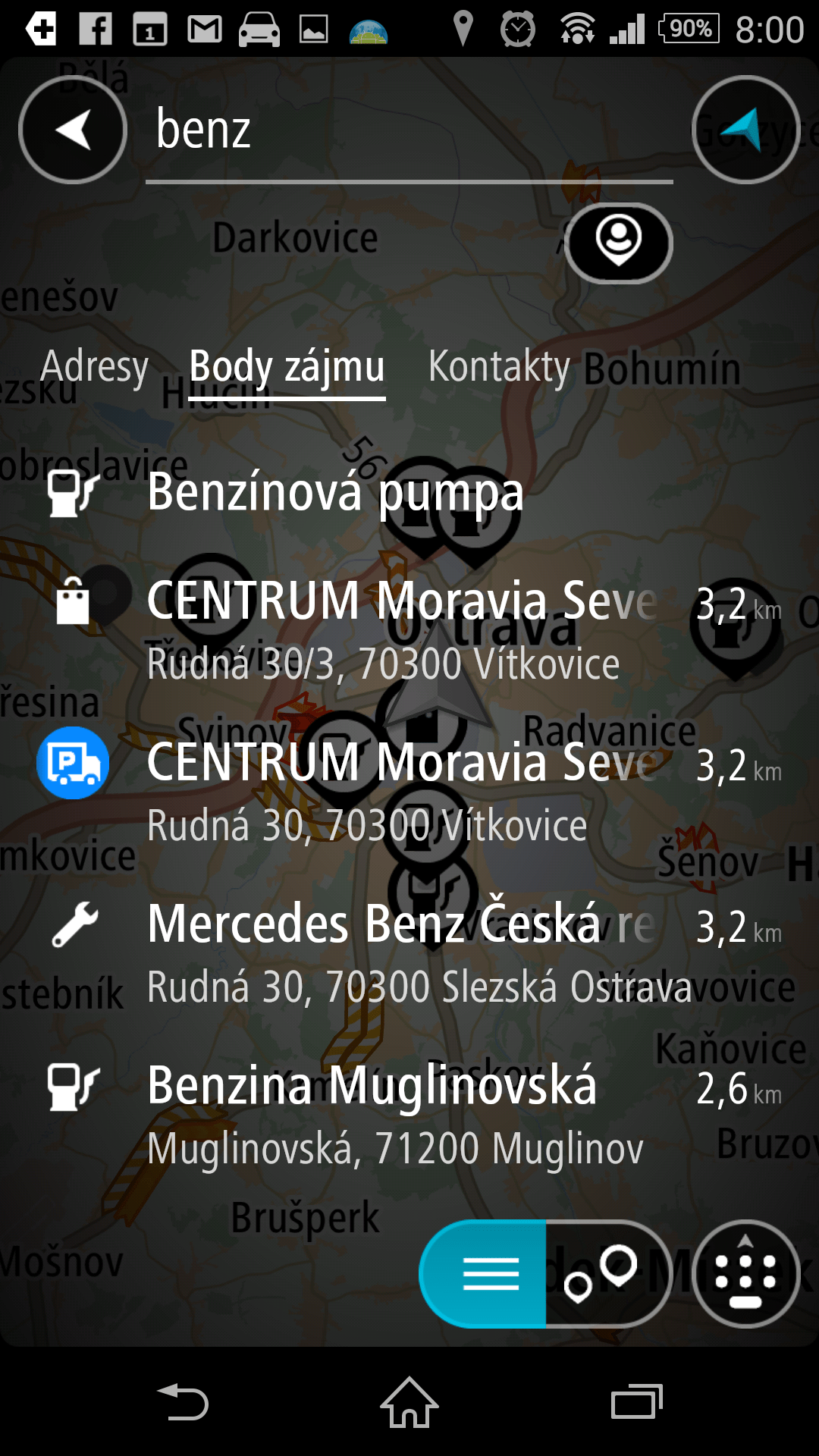Tap the blue navigation arrow button

(x=746, y=130)
